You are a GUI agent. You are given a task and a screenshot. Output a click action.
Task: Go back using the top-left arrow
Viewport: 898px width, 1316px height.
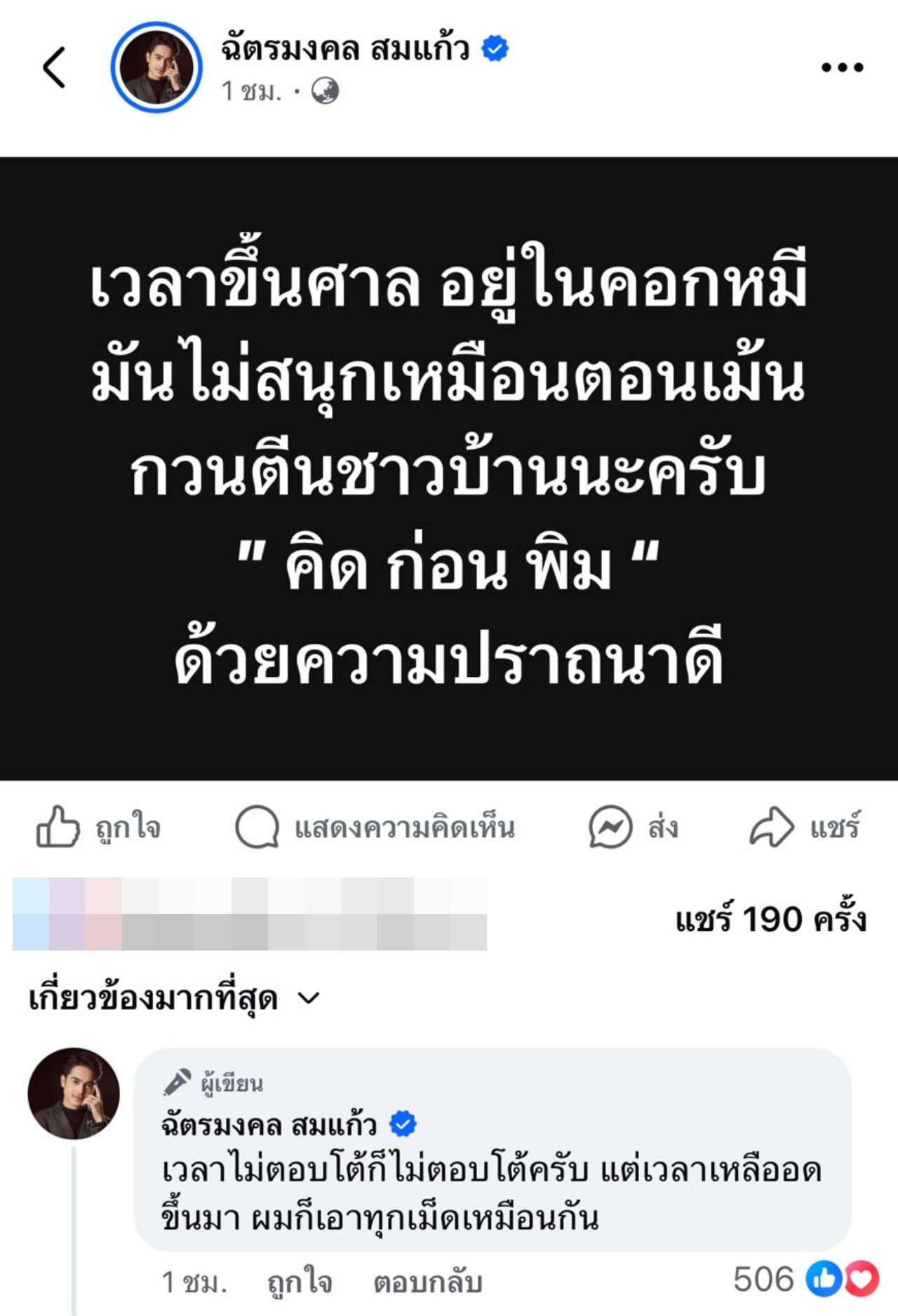pyautogui.click(x=55, y=68)
